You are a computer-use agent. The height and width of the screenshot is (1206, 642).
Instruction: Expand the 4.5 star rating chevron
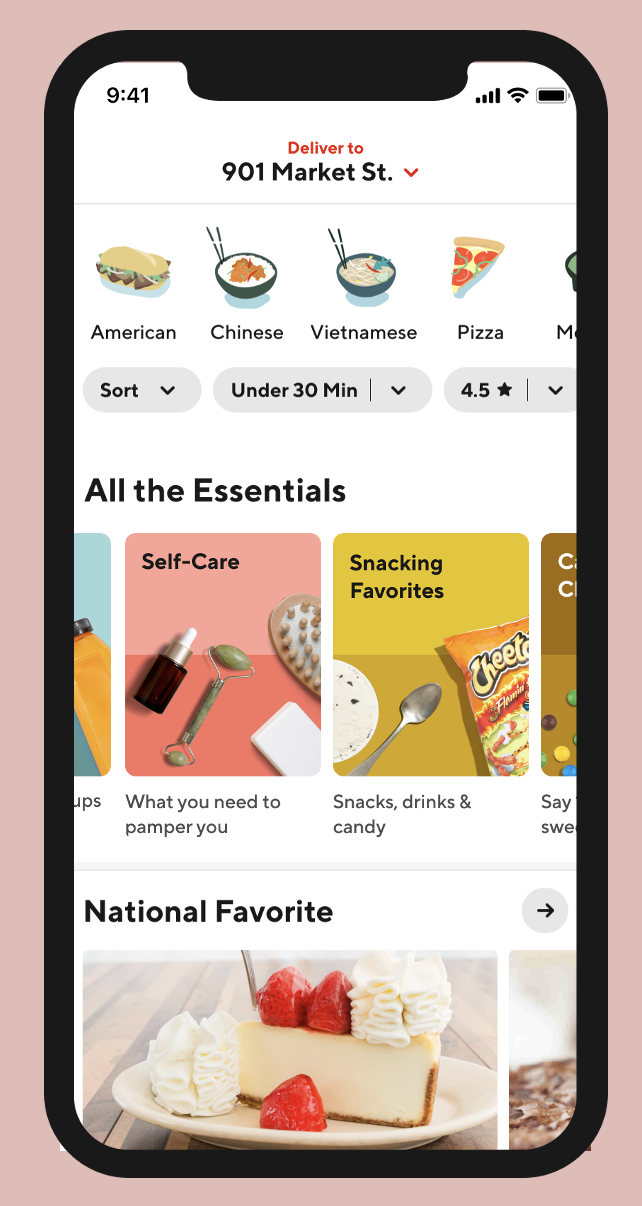[x=556, y=390]
